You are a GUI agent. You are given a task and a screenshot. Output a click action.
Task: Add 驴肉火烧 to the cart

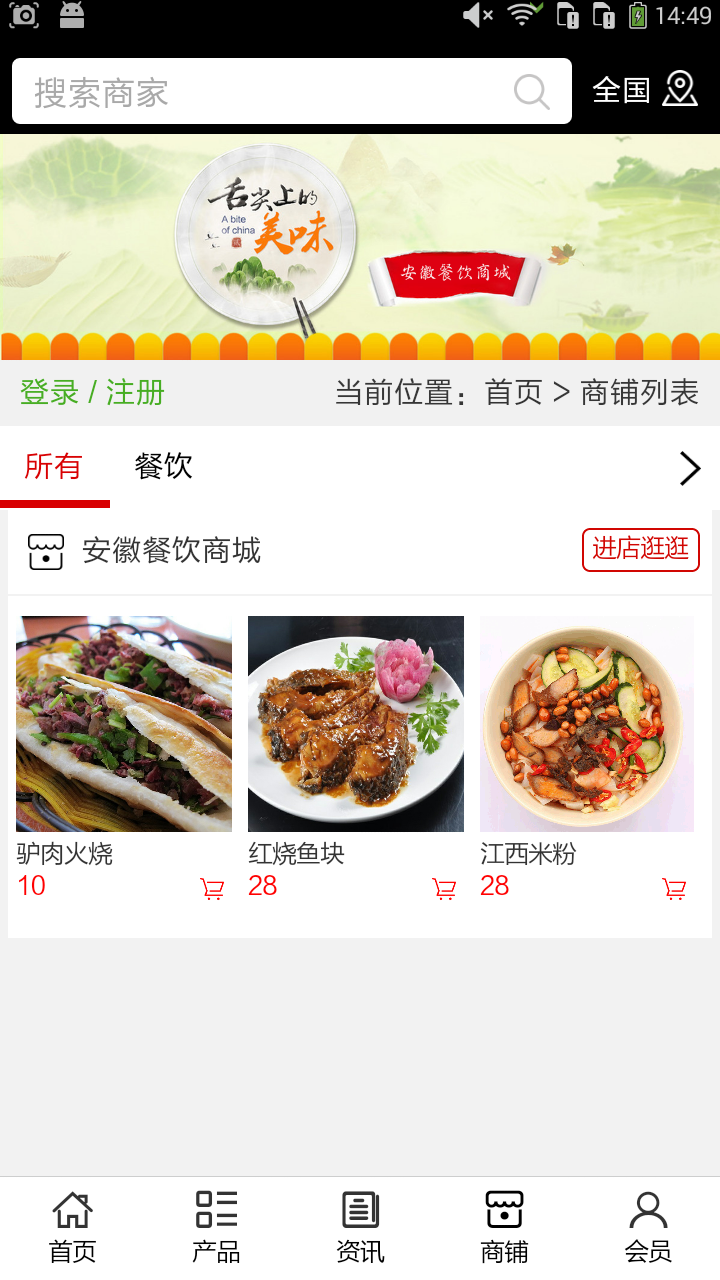click(x=212, y=888)
